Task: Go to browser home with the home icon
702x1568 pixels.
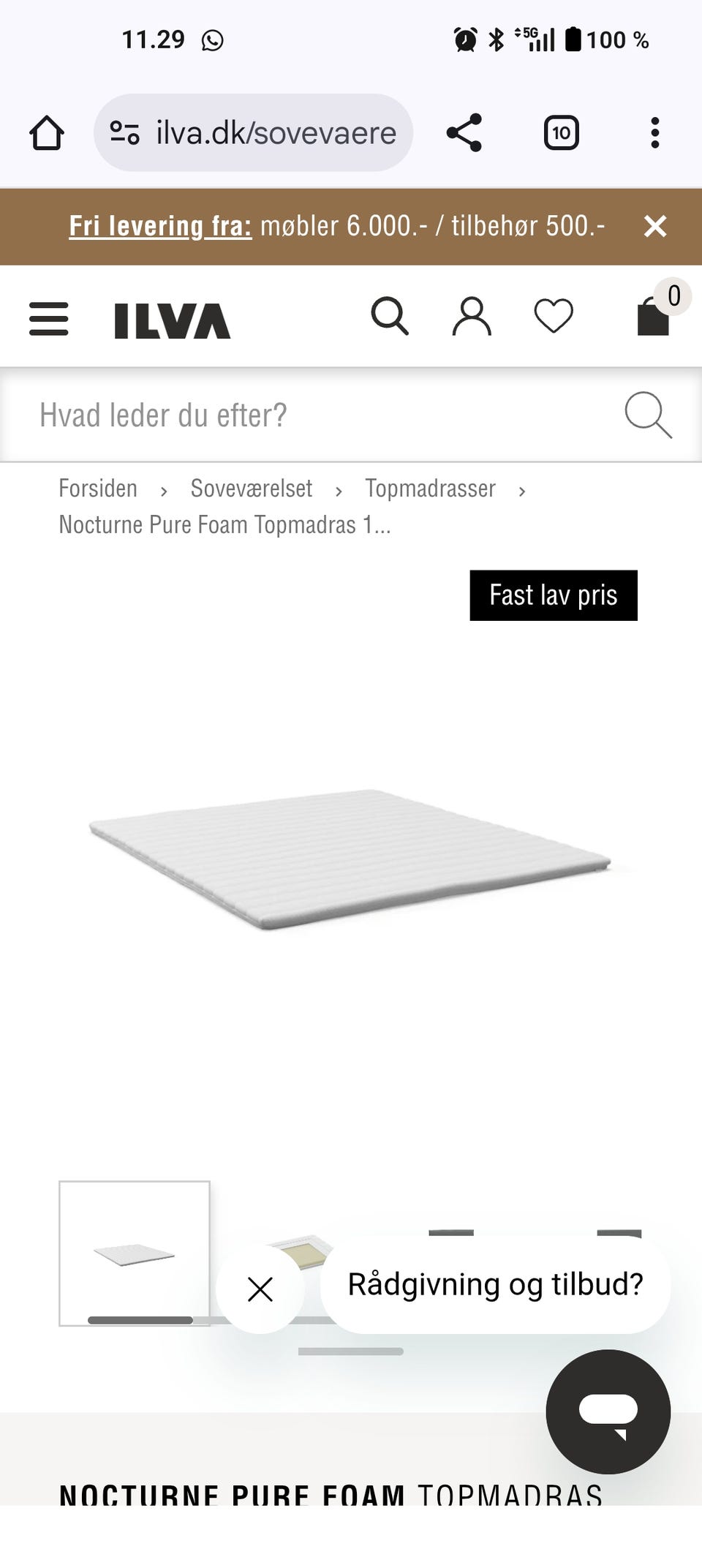Action: pyautogui.click(x=46, y=132)
